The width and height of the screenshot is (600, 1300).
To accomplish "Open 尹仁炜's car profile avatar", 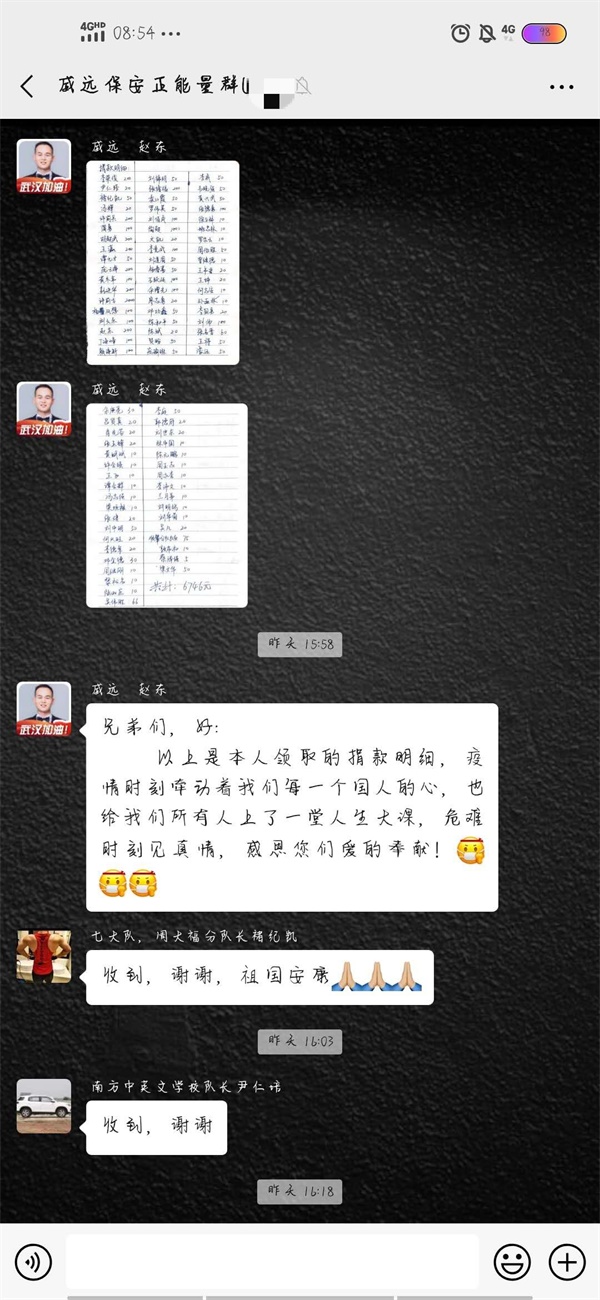I will click(x=44, y=1106).
